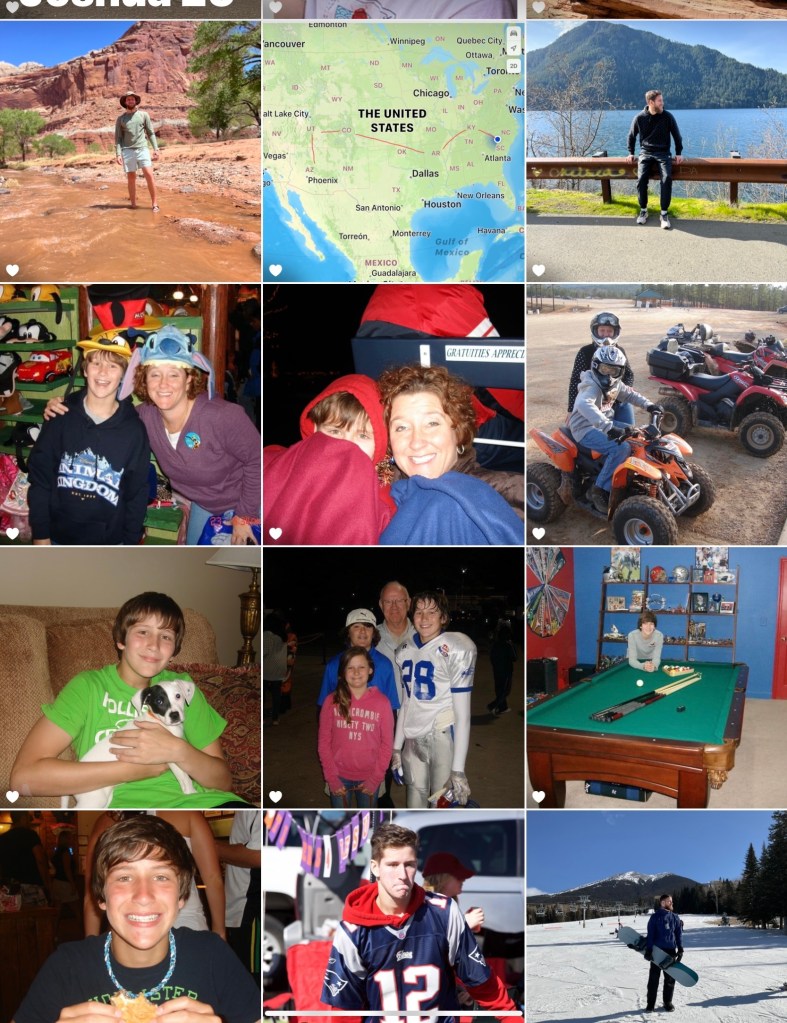Open photo of man in number 12 jersey

(x=393, y=917)
